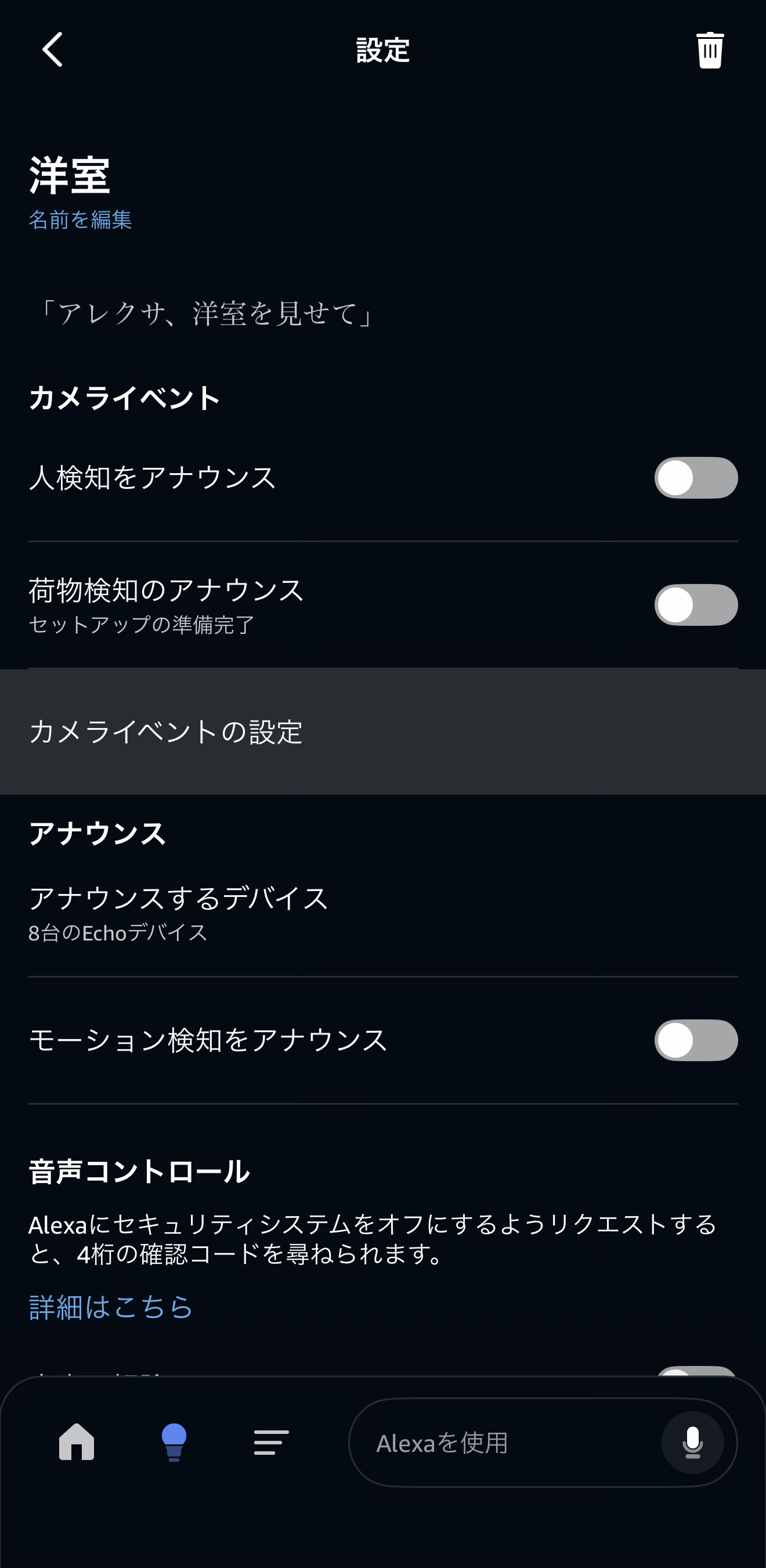Viewport: 766px width, 1568px height.
Task: Toggle 人検知をアナウンス switch
Action: pos(695,478)
